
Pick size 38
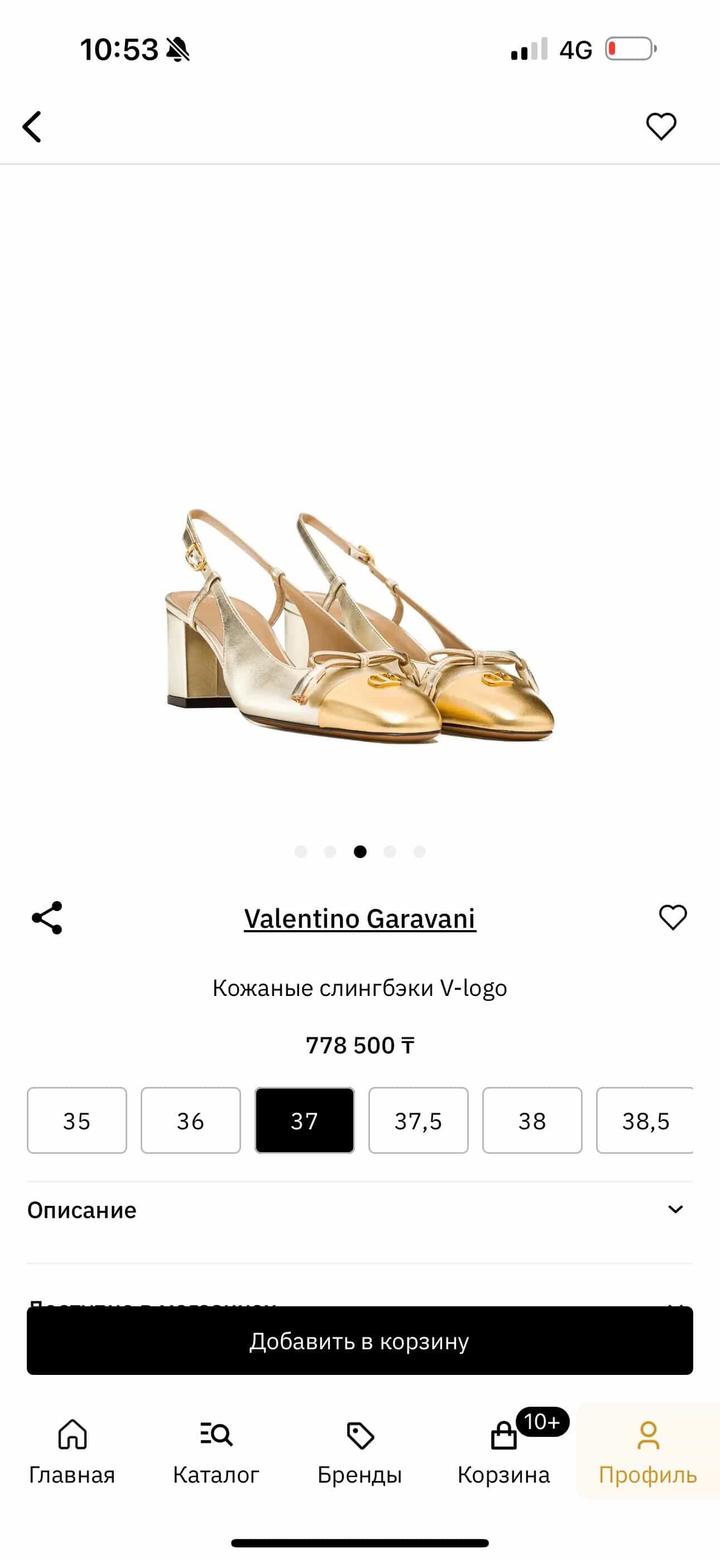coord(532,1120)
